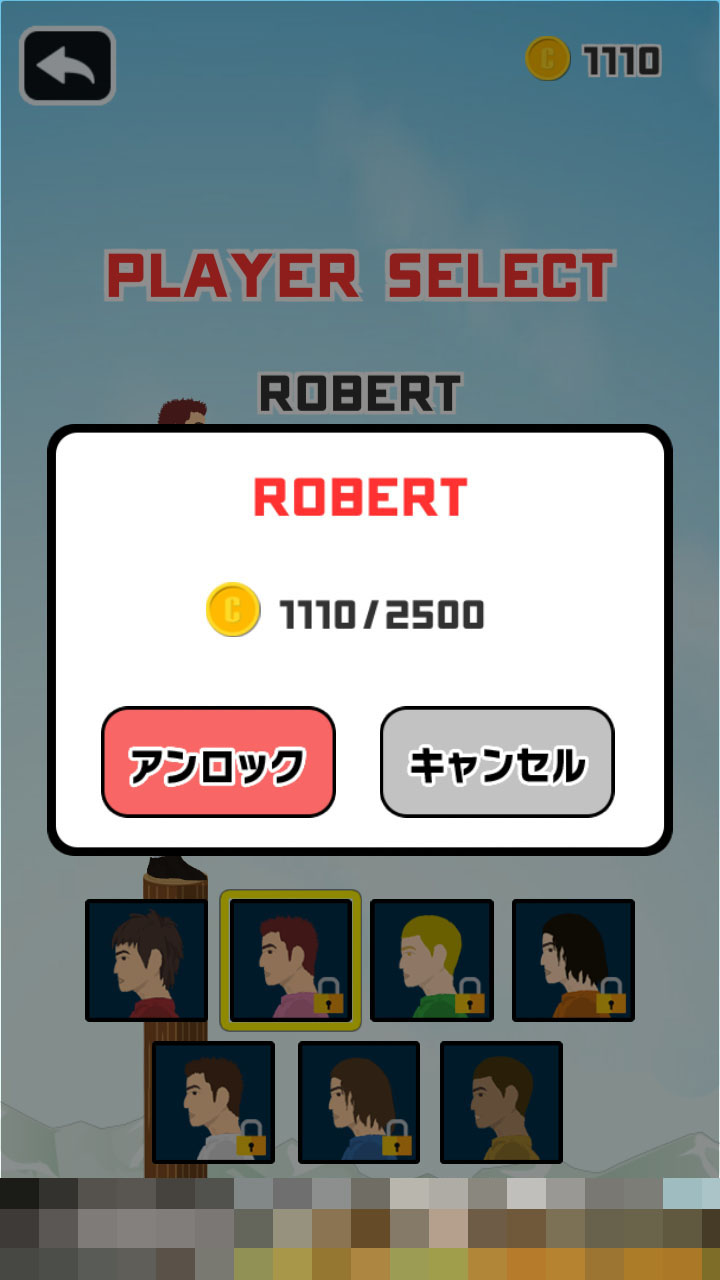Viewport: 720px width, 1280px height.
Task: Choose the highlighted red-haired player in pink
Action: (290, 960)
